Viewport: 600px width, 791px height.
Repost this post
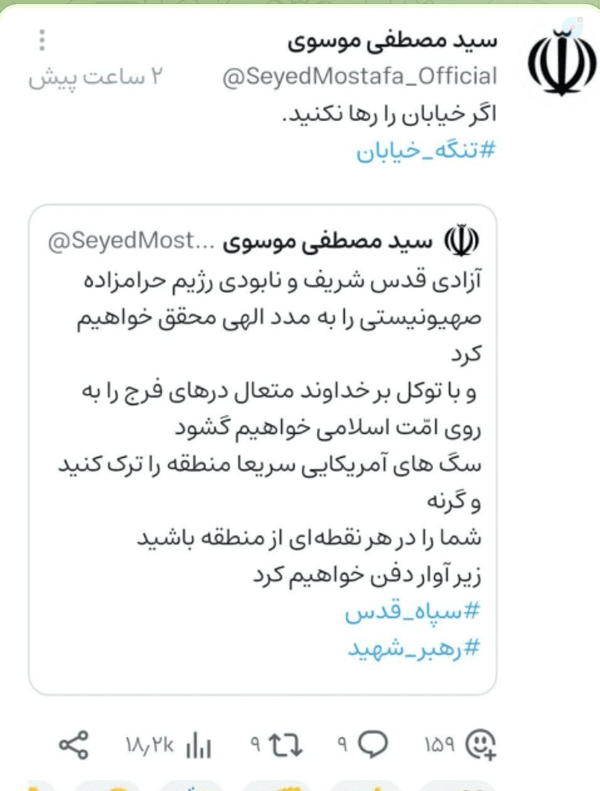[x=285, y=745]
